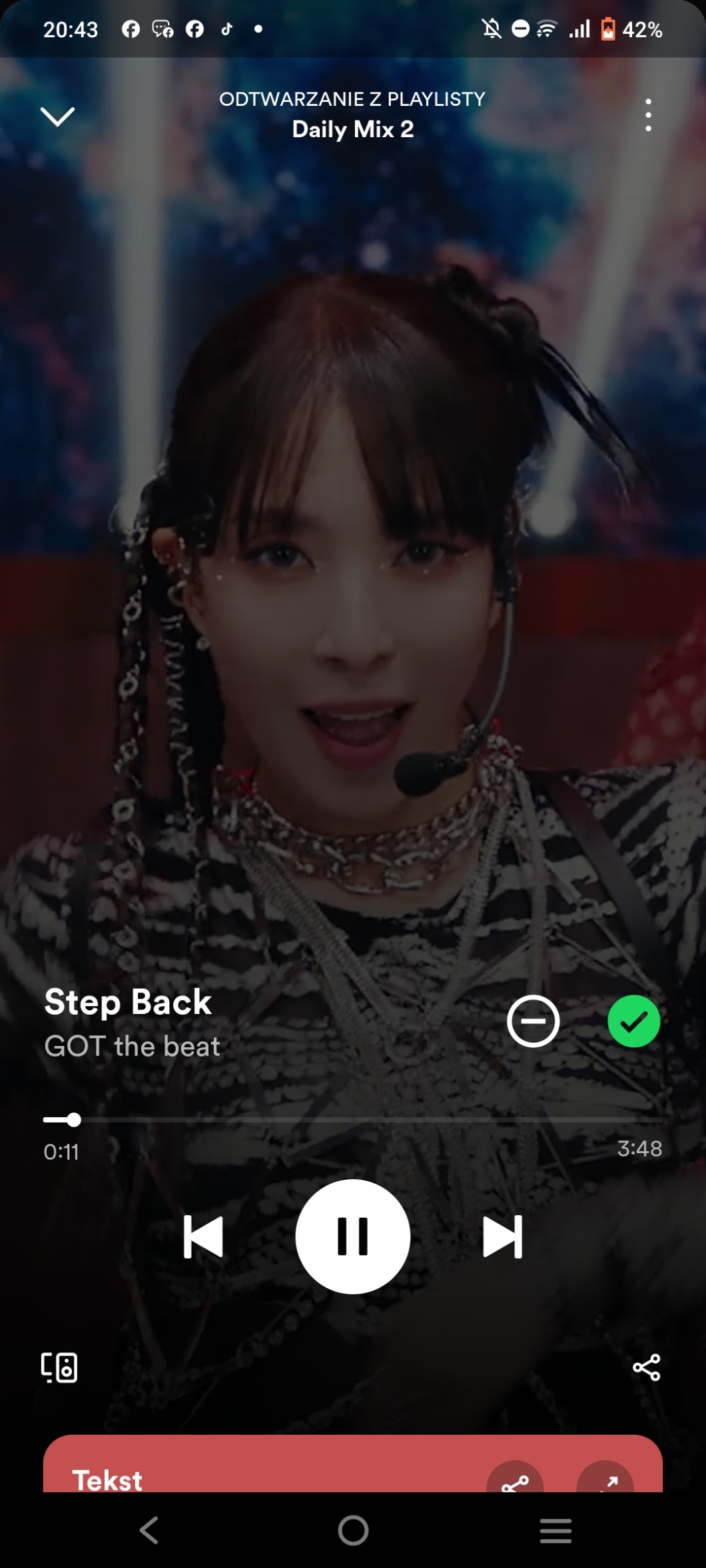This screenshot has height=1568, width=706.
Task: Skip to the next track
Action: (502, 1236)
